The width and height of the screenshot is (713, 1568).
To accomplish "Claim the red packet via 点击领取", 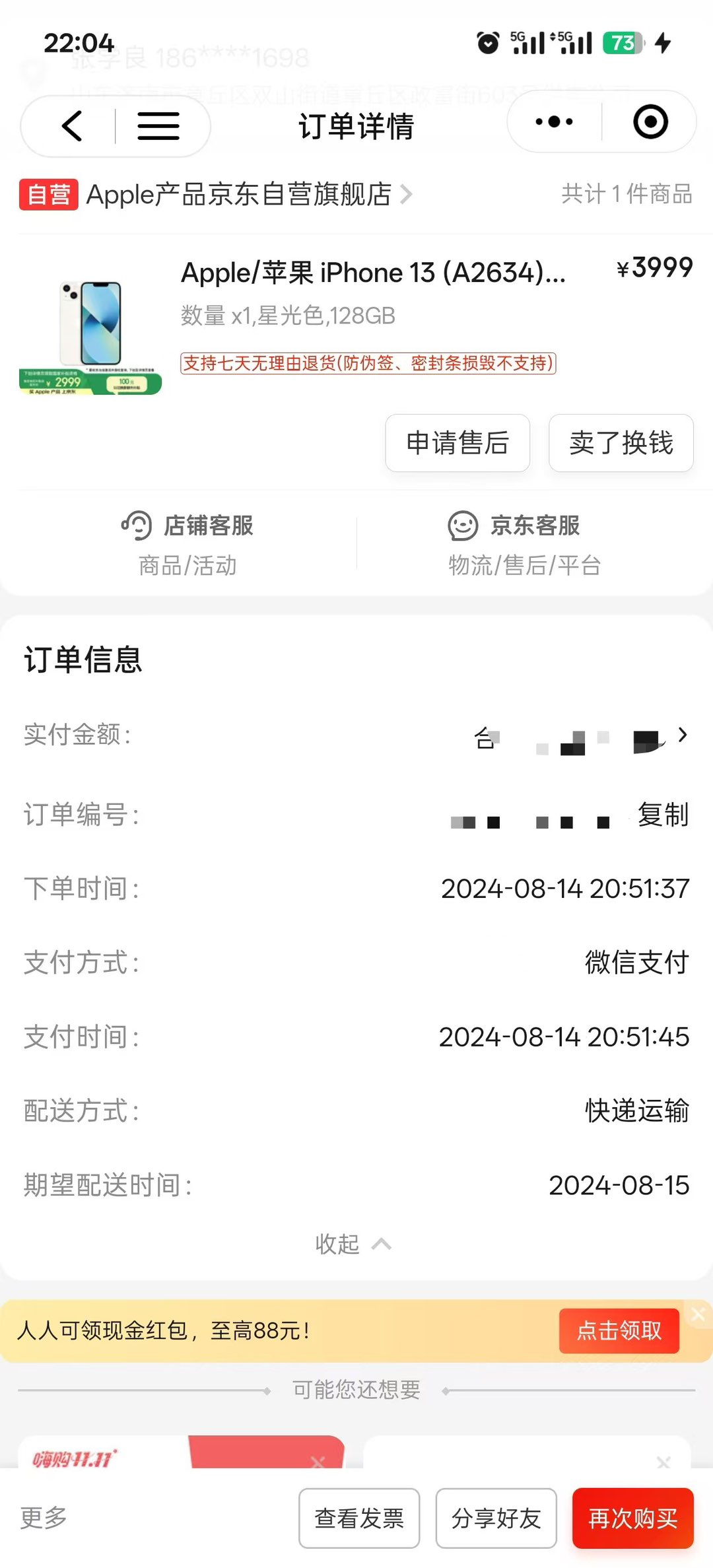I will point(619,1331).
